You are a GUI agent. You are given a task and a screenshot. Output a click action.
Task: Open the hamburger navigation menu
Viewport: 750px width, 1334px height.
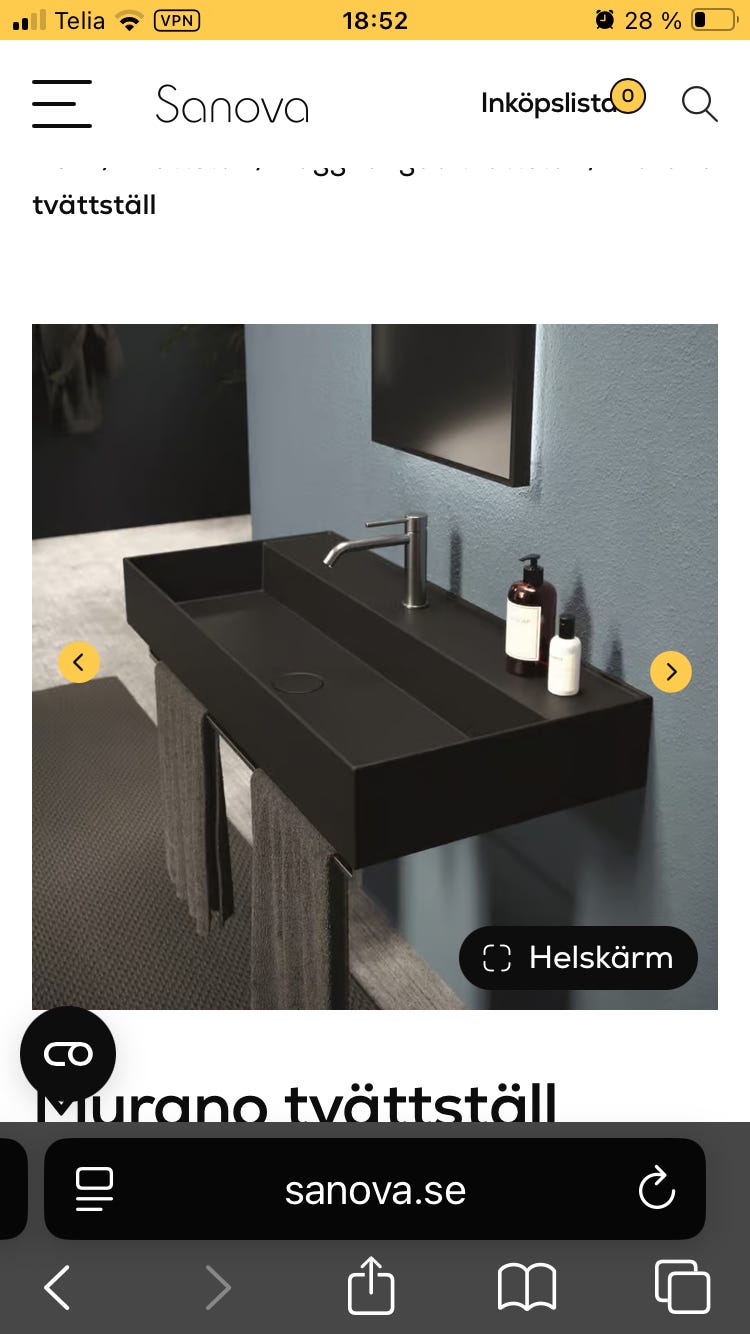tap(61, 104)
